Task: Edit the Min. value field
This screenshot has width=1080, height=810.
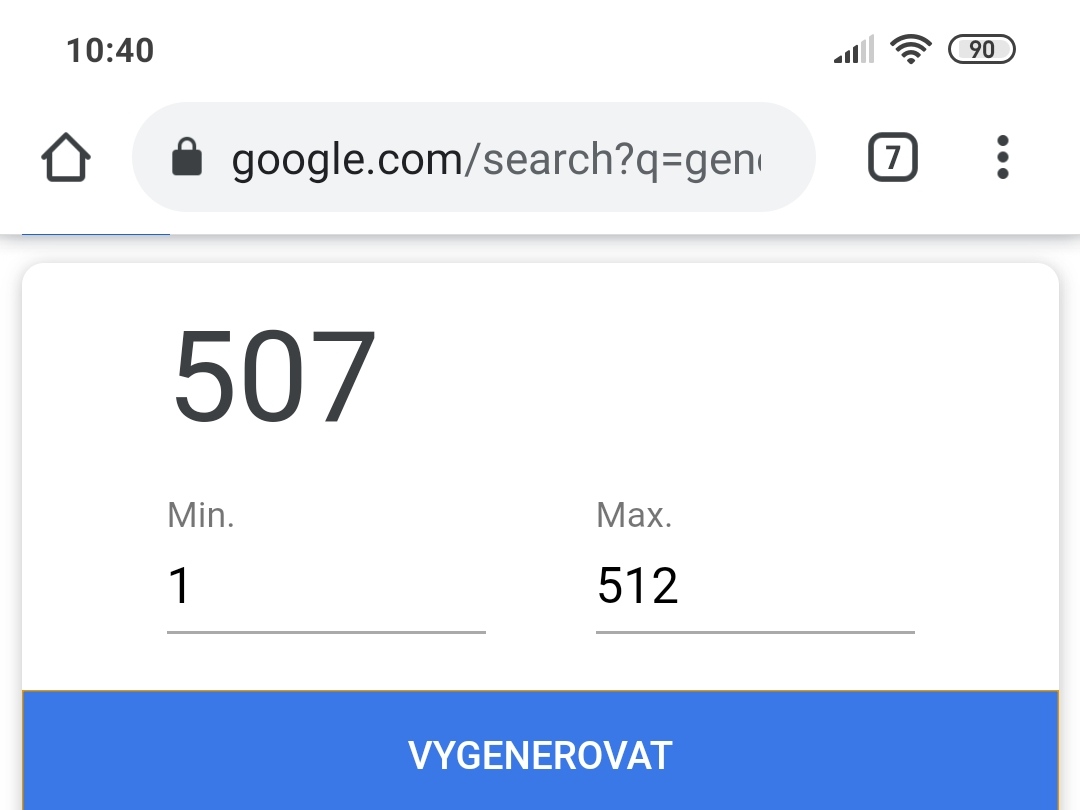Action: 325,586
